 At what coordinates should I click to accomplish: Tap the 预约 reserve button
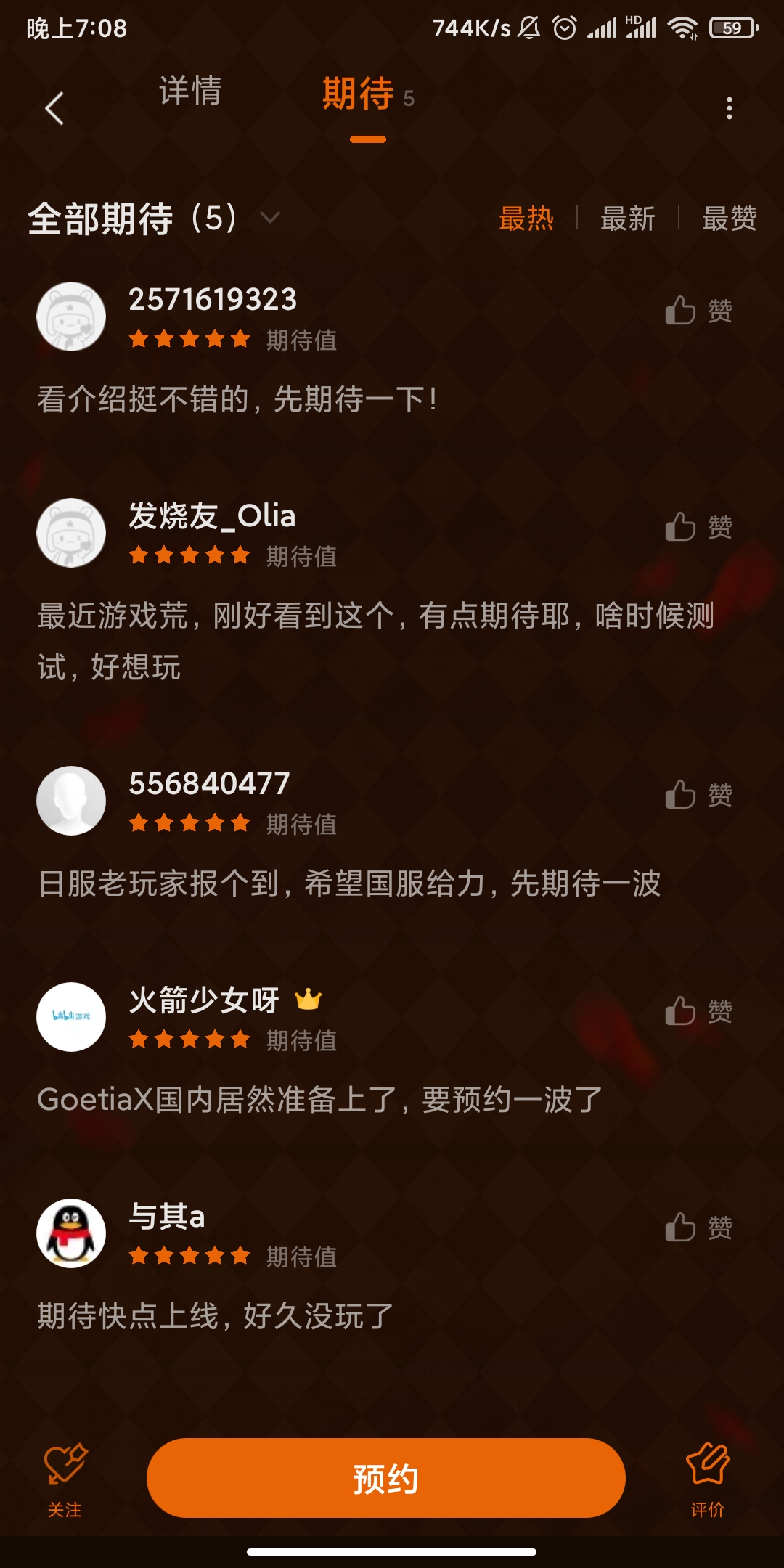click(x=386, y=1478)
